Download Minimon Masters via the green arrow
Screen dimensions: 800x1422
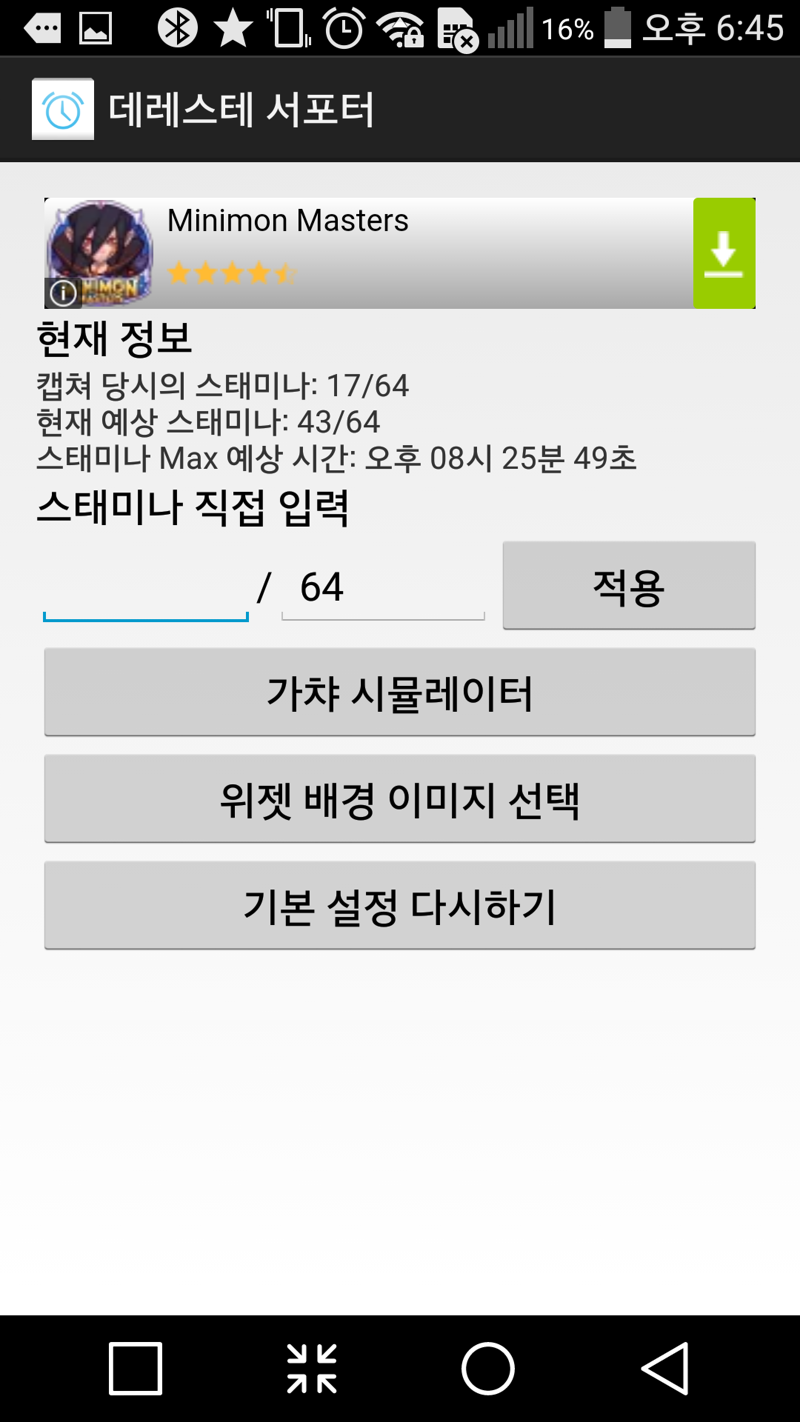coord(724,253)
